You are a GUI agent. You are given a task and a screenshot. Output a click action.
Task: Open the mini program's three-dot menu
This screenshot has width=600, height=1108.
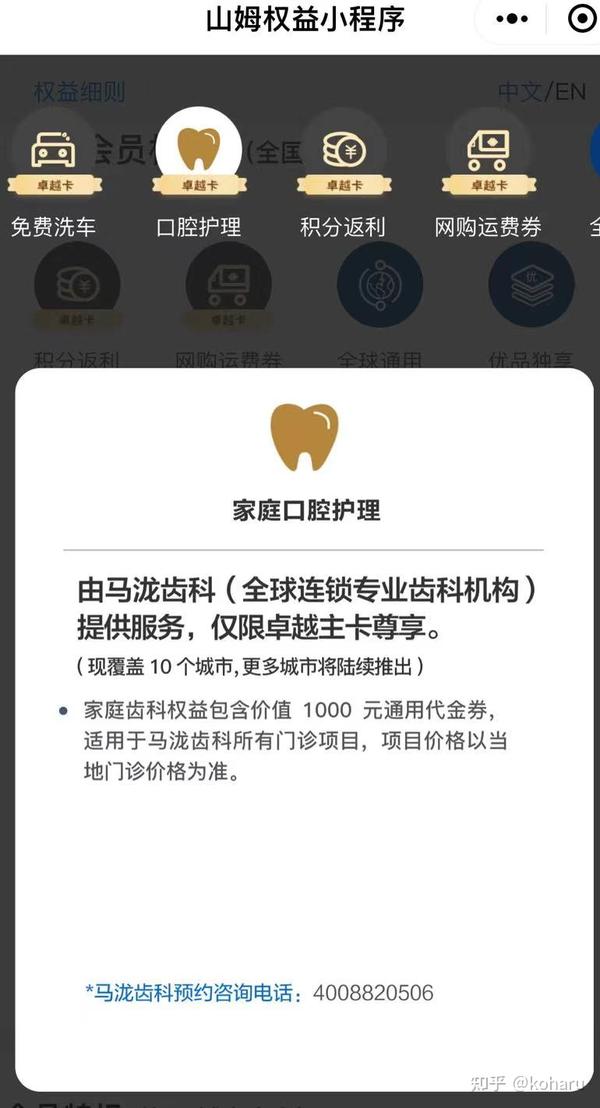click(512, 19)
